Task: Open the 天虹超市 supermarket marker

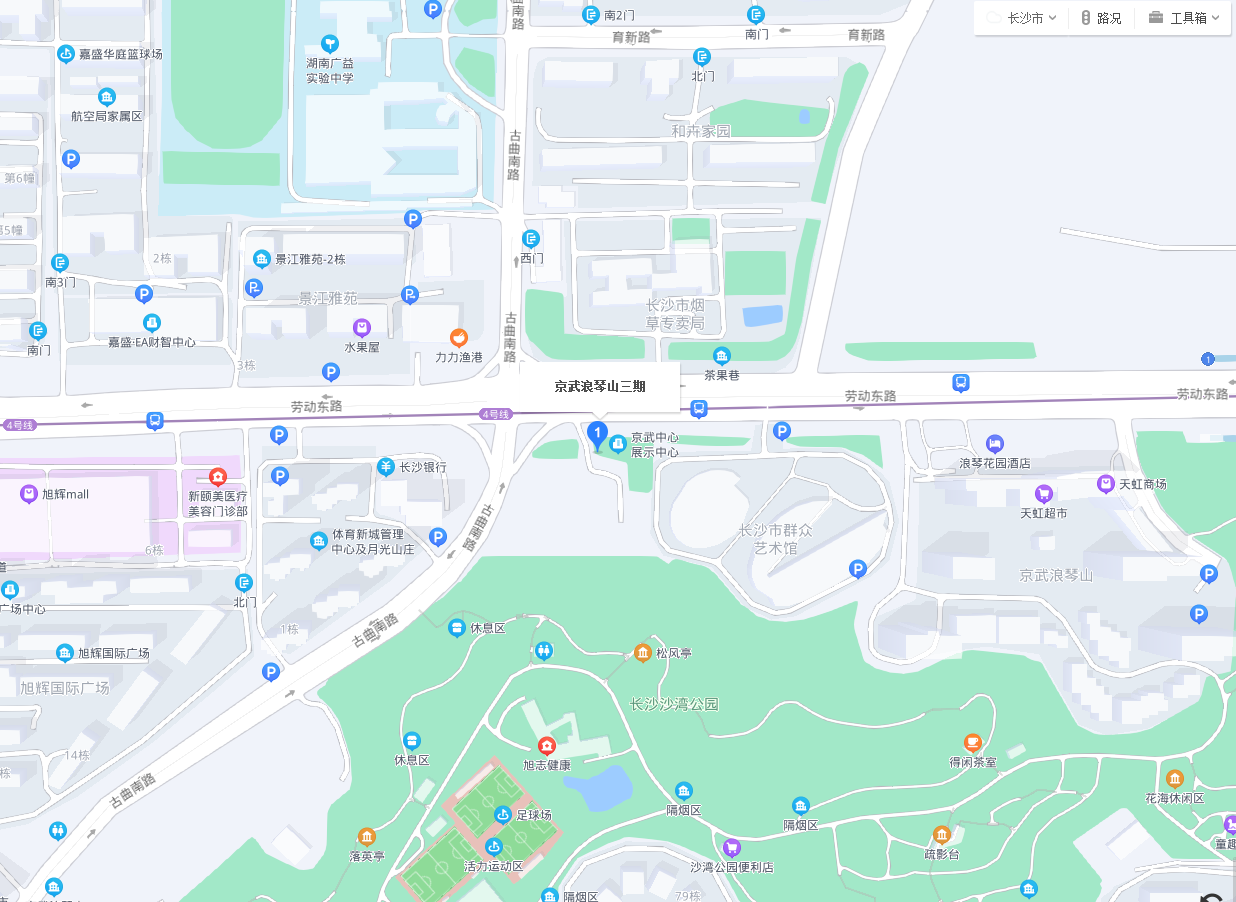Action: click(x=1044, y=493)
